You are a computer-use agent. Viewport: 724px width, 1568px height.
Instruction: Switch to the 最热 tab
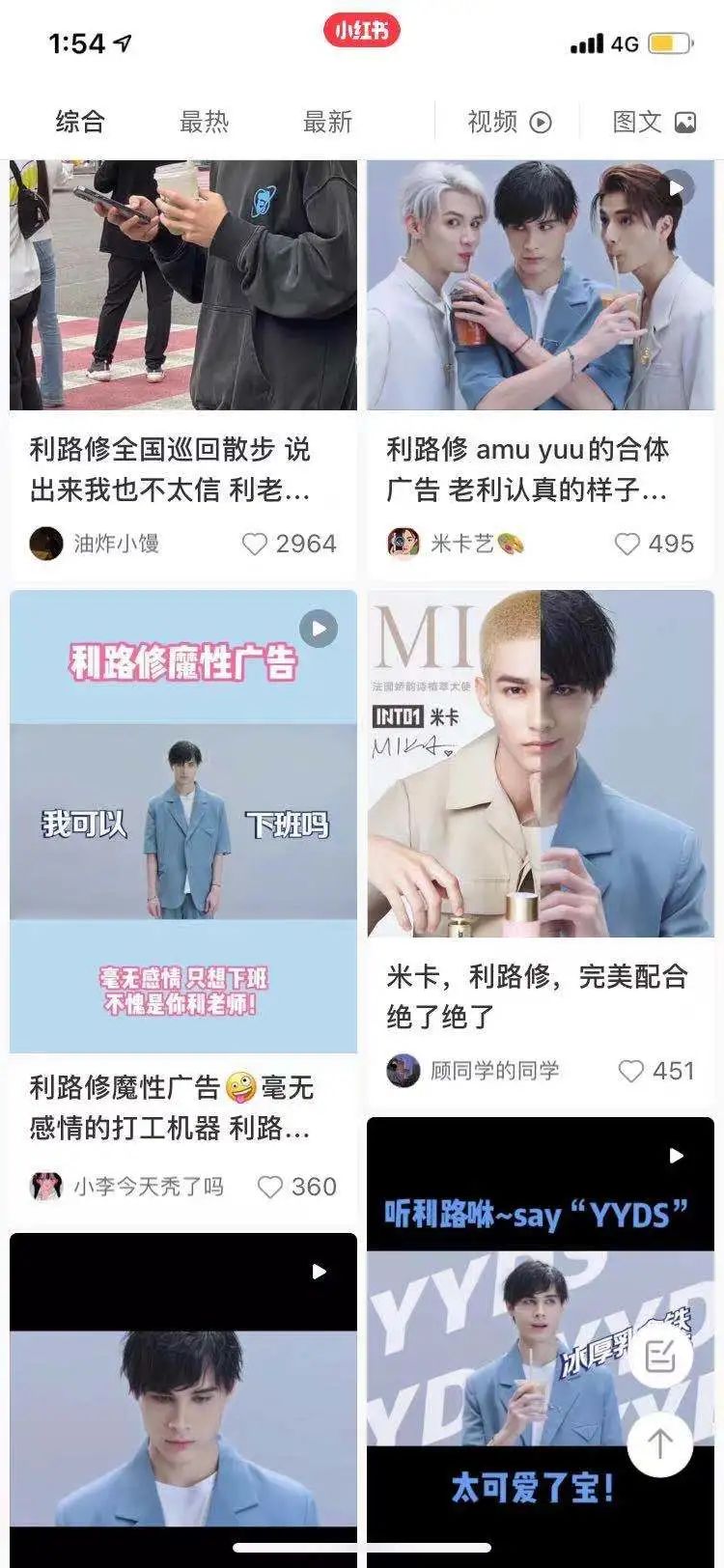[204, 122]
